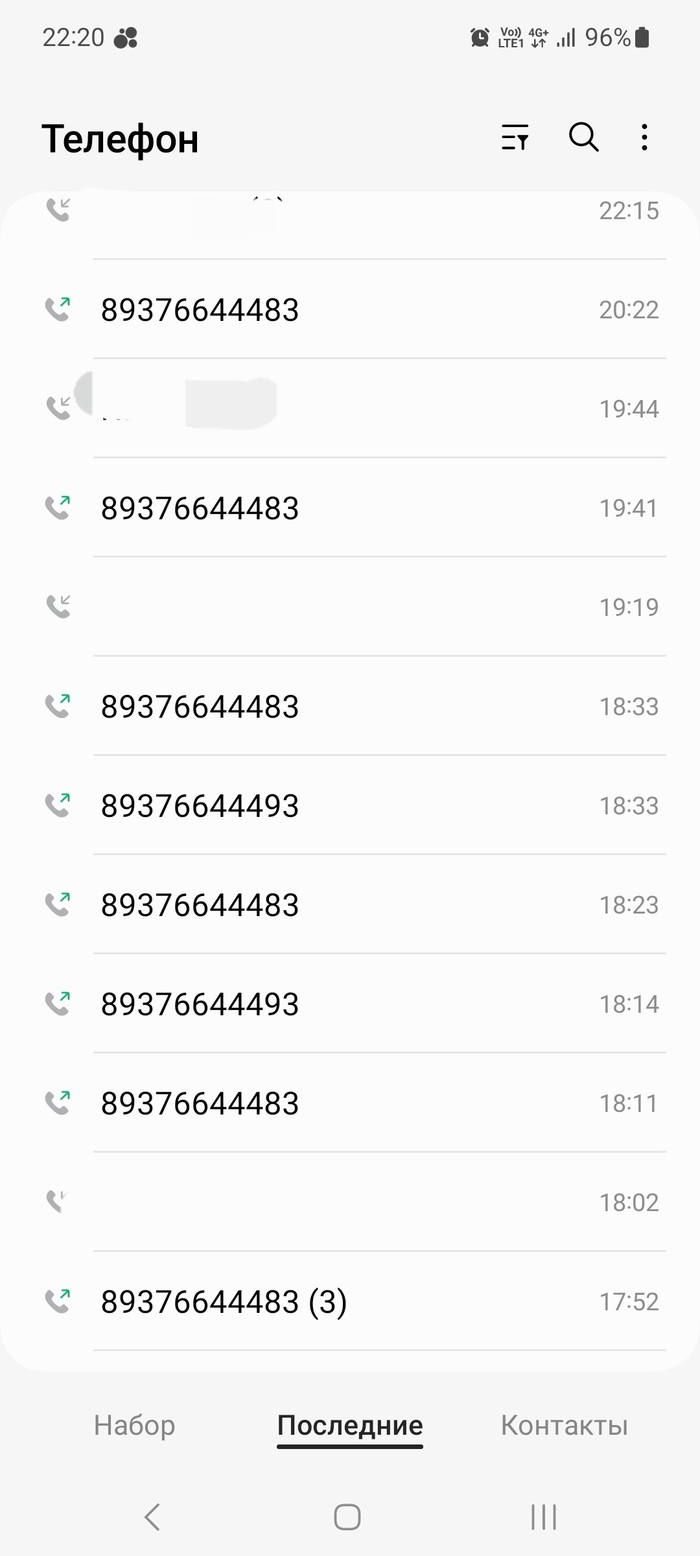View the 18:02 call entry
Screen dimensions: 700x1556
(x=350, y=1202)
